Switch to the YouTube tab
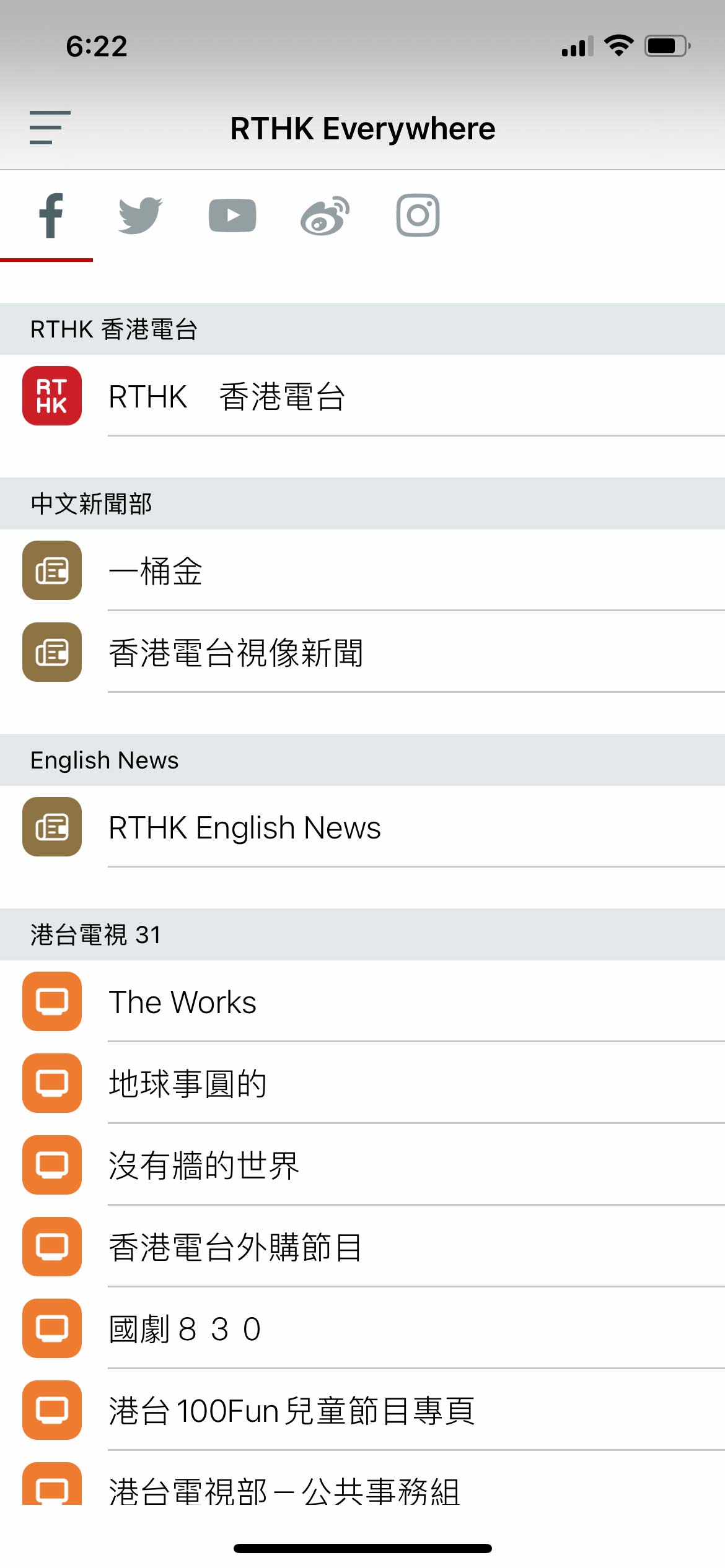Viewport: 725px width, 1568px height. pyautogui.click(x=232, y=216)
